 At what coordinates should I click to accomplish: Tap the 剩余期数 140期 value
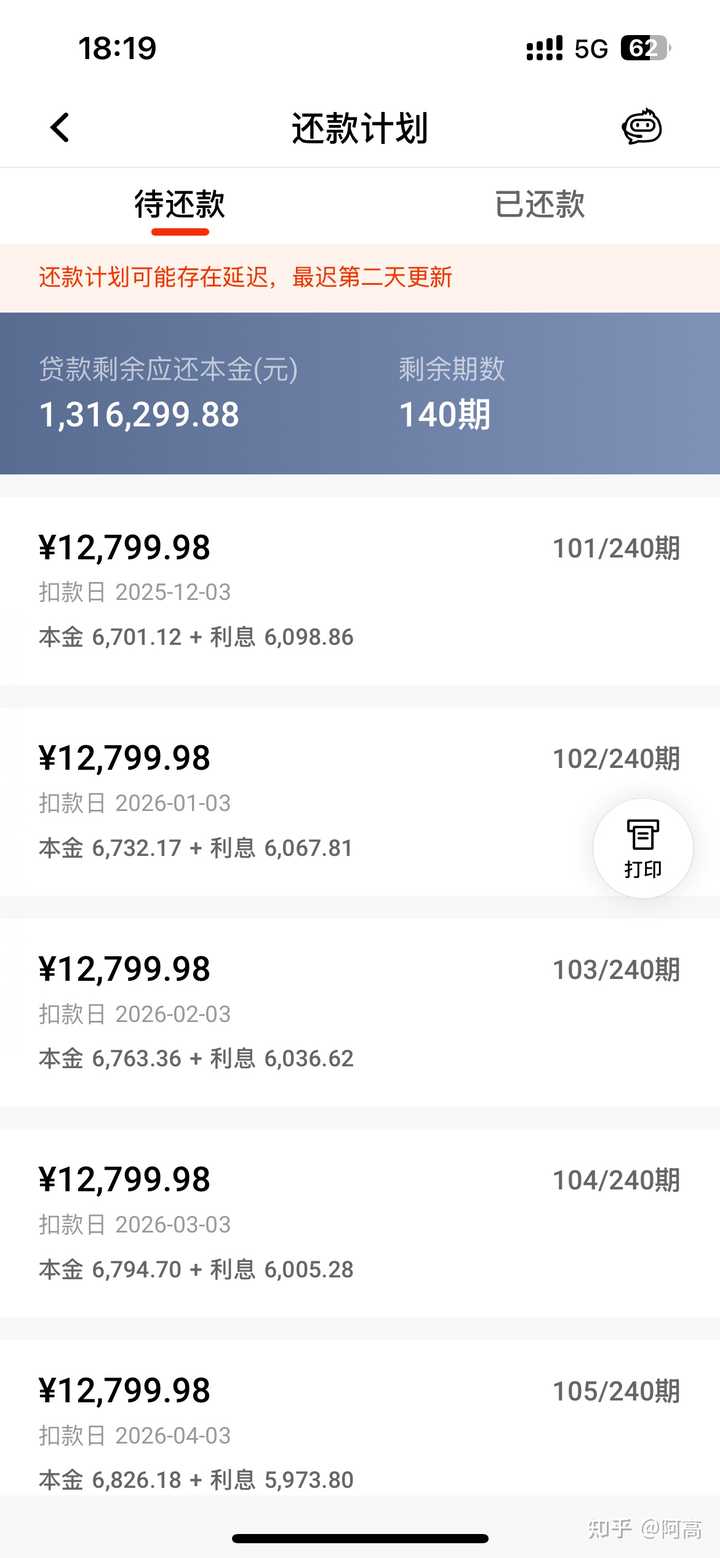coord(443,414)
